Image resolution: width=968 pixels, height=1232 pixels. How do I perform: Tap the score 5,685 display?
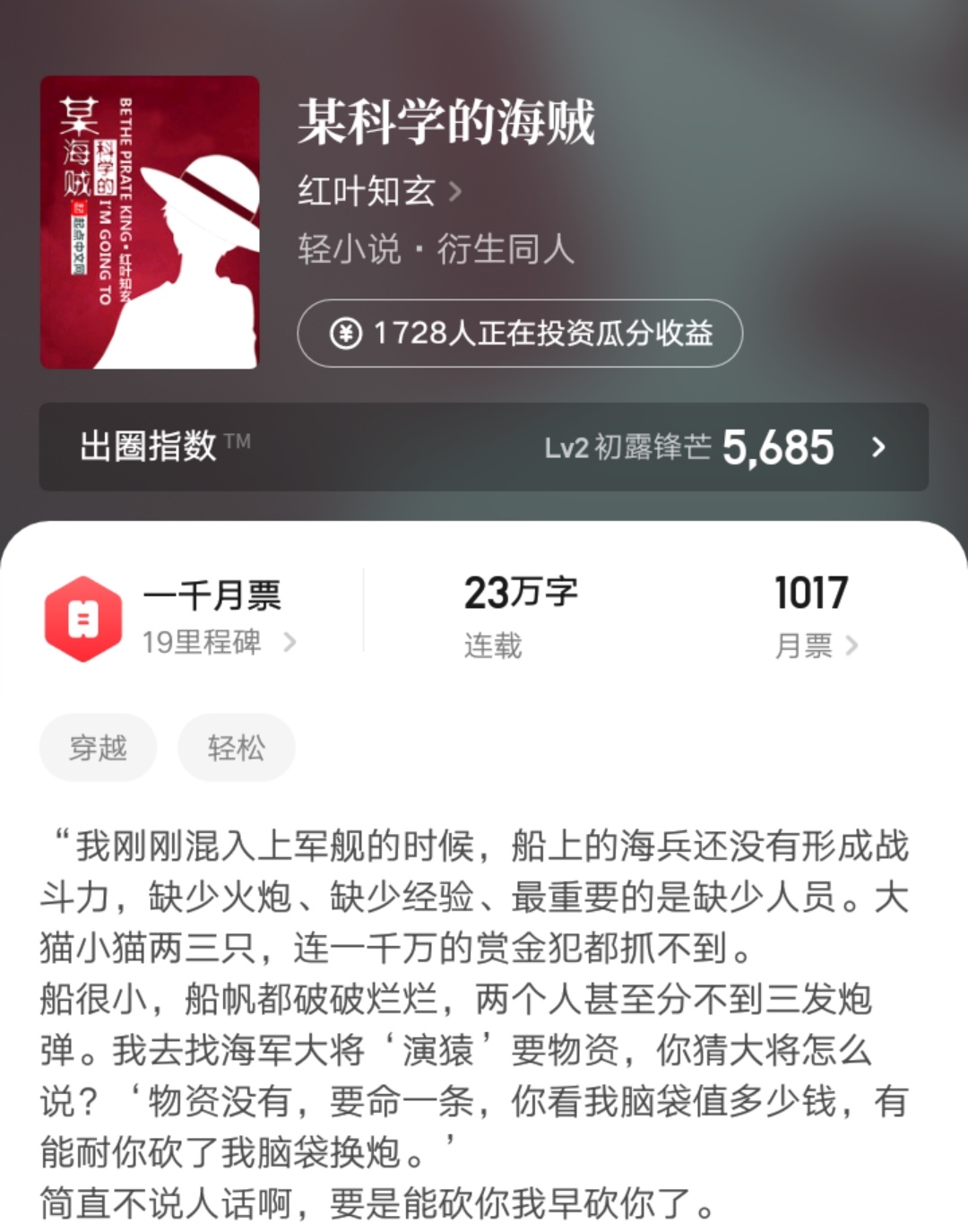coord(779,447)
